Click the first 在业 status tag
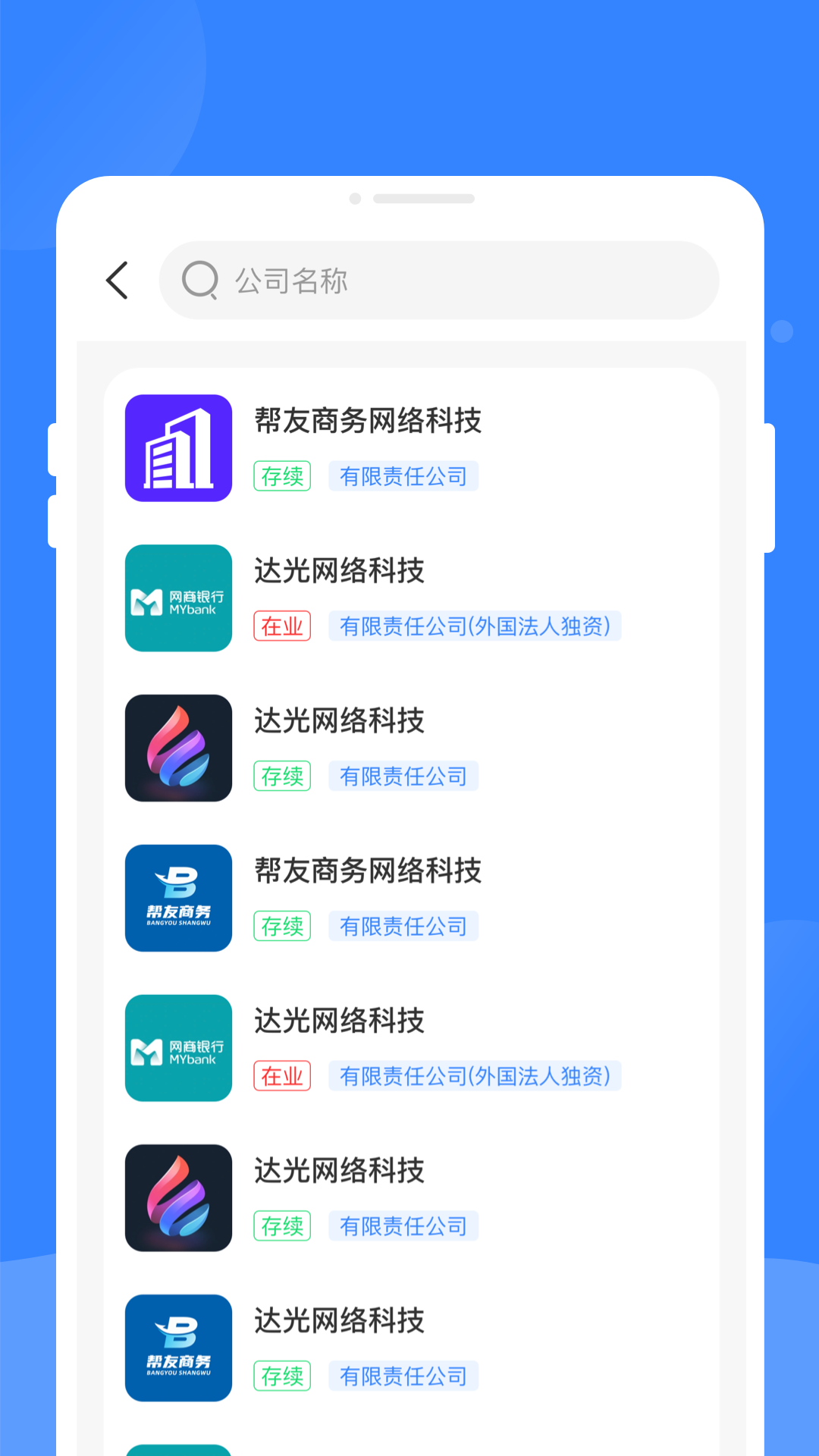 coord(281,626)
